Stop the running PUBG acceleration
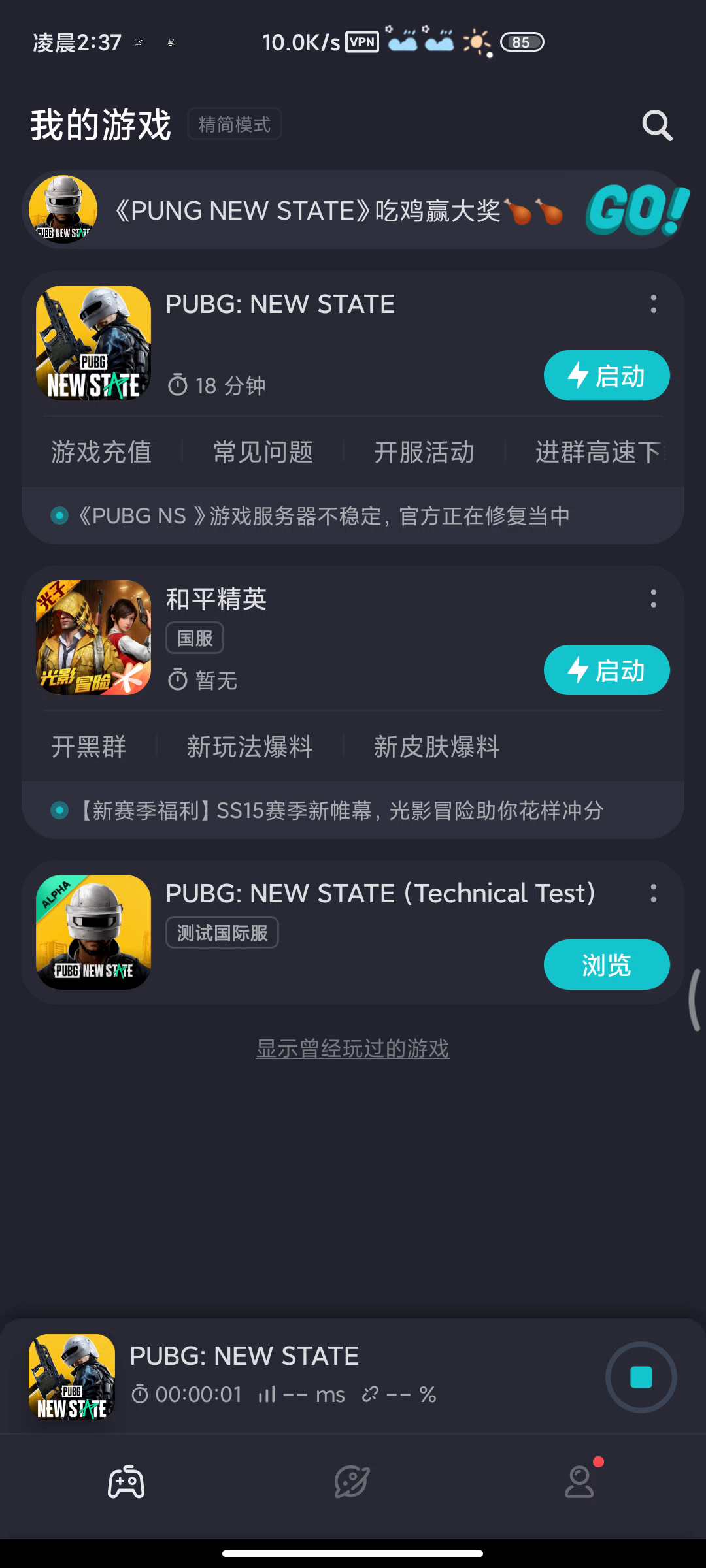This screenshot has width=706, height=1568. coord(641,1377)
